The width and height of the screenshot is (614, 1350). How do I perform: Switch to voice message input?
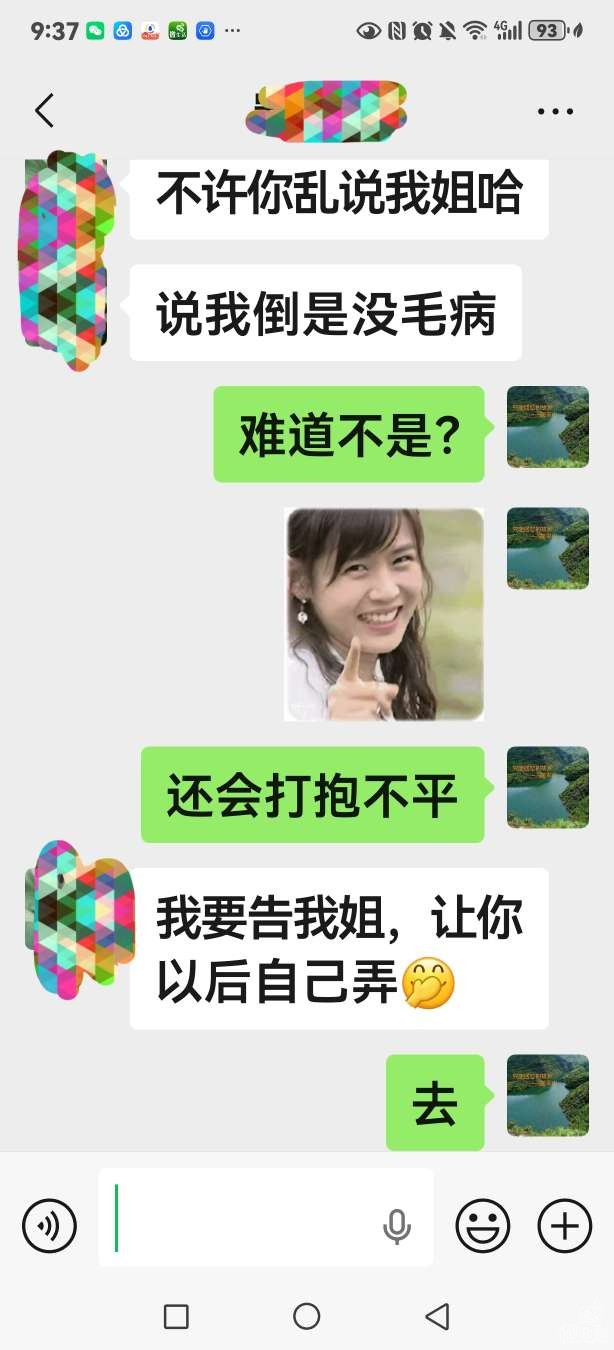(49, 1225)
